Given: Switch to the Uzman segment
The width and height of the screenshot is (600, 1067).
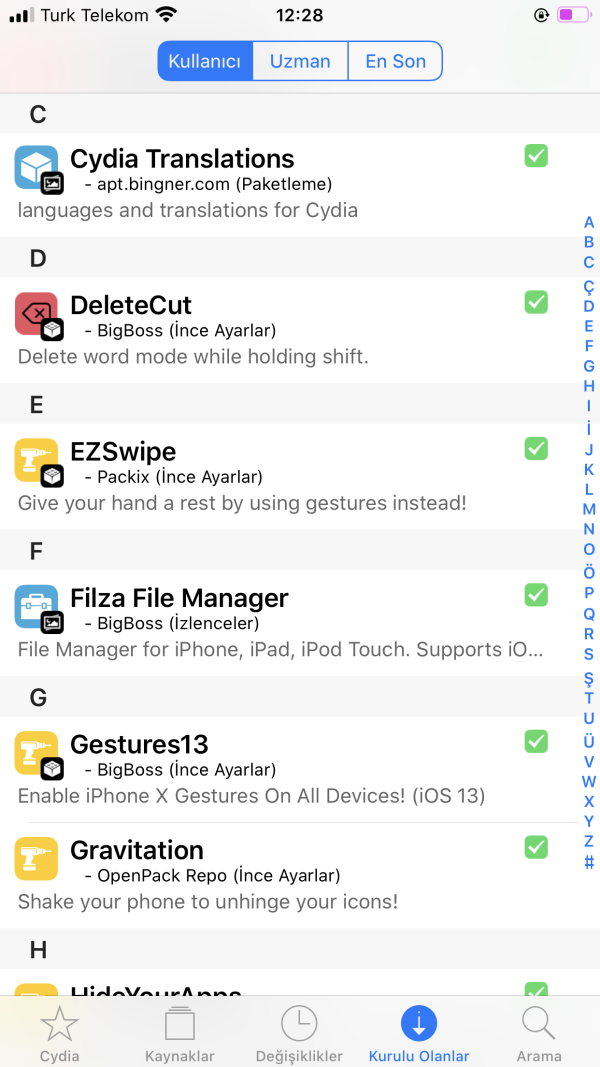Looking at the screenshot, I should pos(300,61).
